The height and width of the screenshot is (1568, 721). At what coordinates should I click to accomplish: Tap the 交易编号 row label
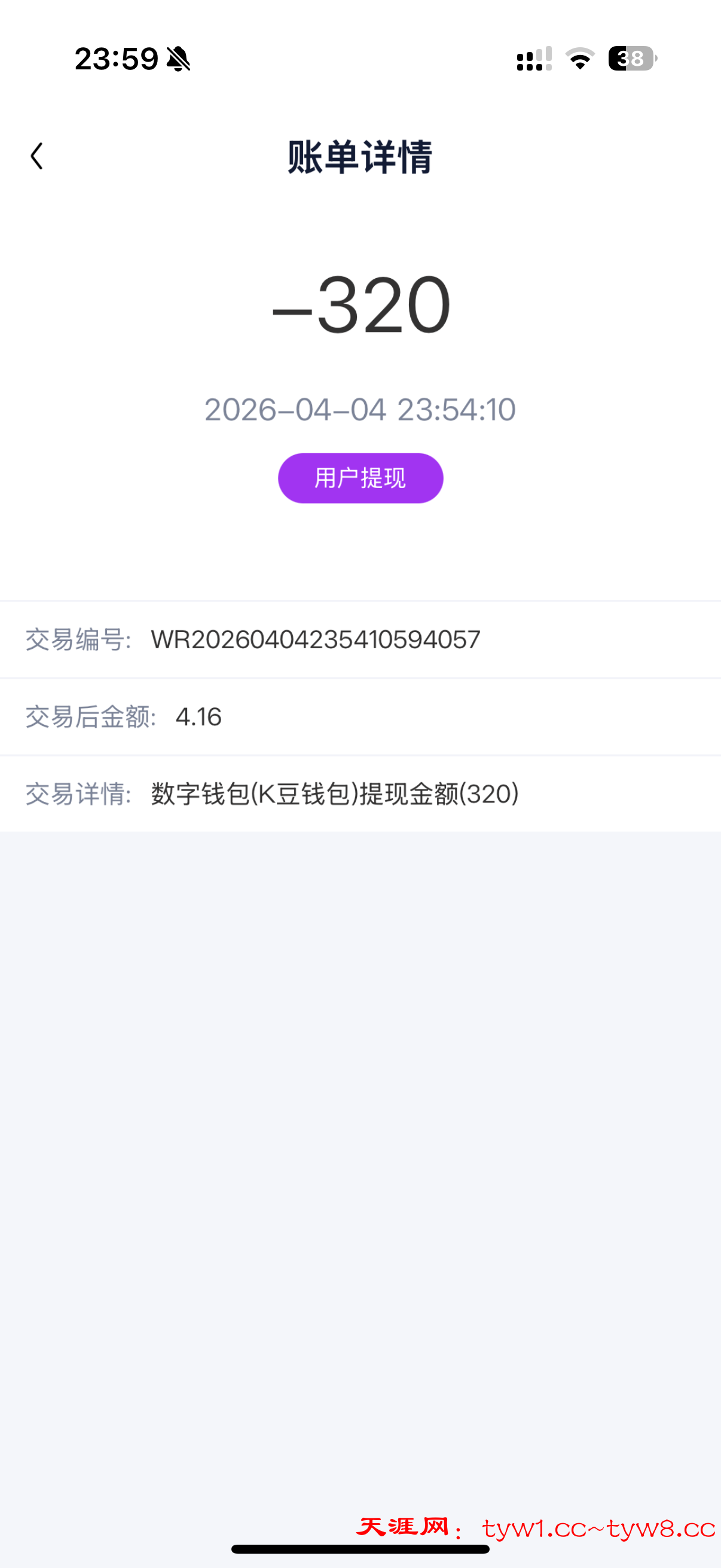tap(80, 639)
